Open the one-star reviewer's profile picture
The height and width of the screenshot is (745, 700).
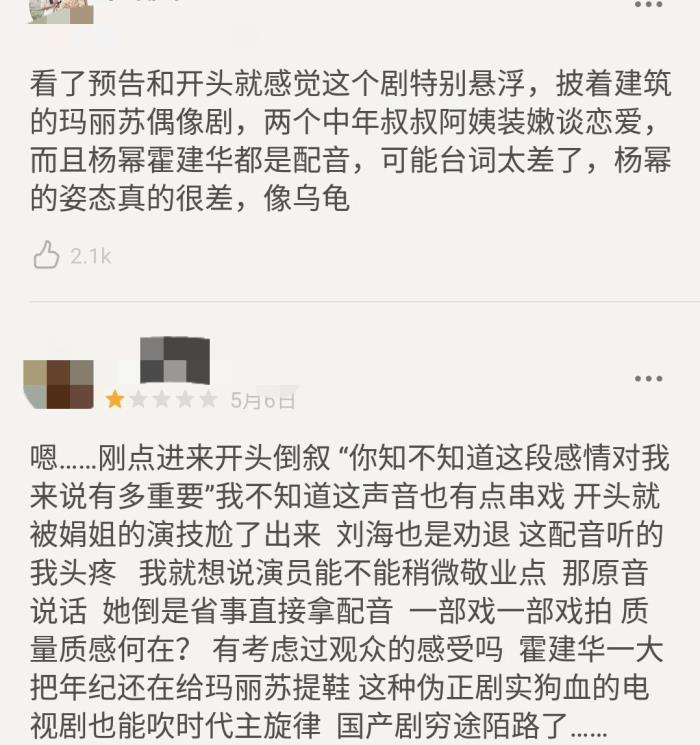[x=59, y=383]
